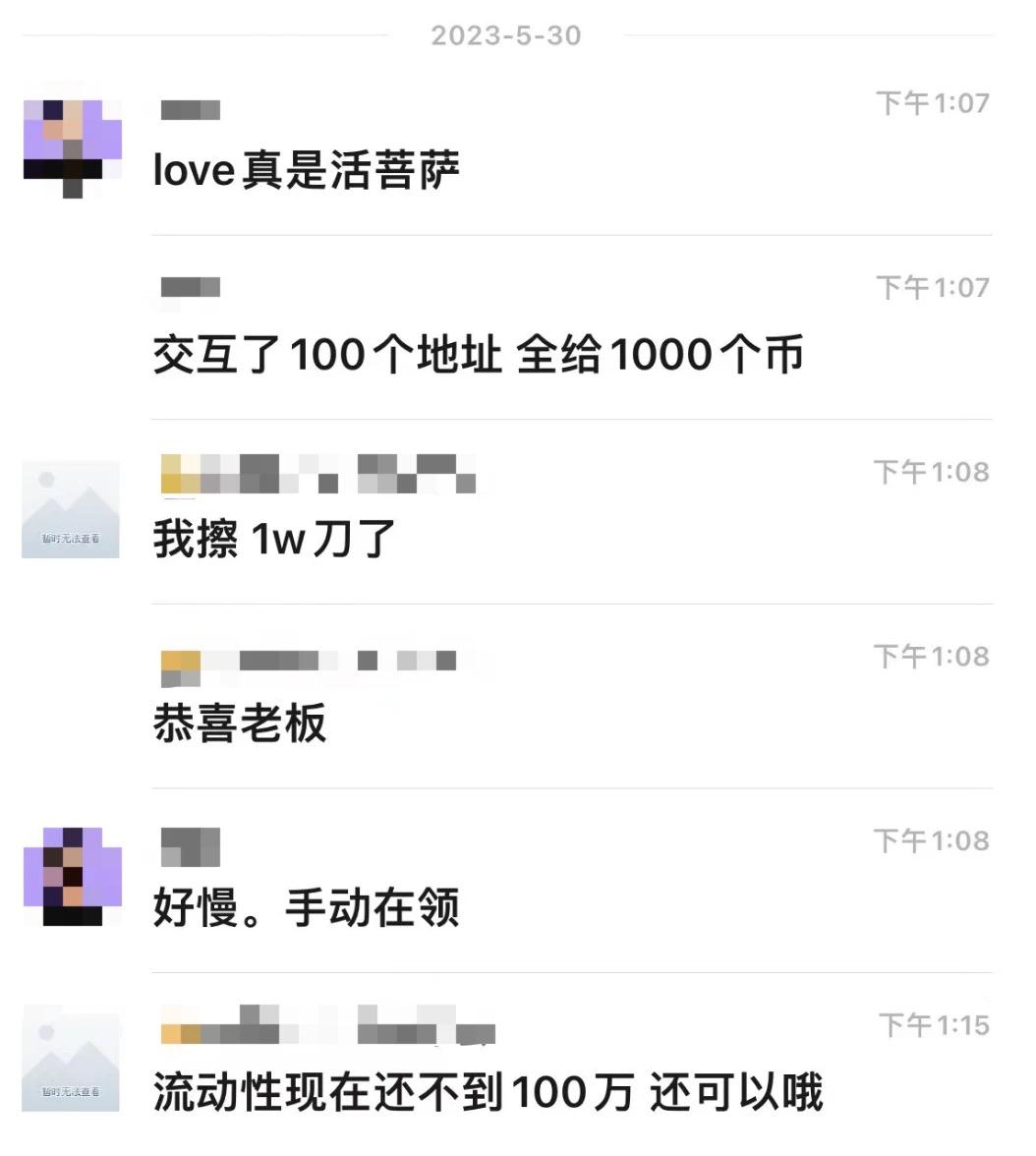The image size is (1036, 1156).
Task: Select the sender name above '交互了100个地址'
Action: click(191, 289)
